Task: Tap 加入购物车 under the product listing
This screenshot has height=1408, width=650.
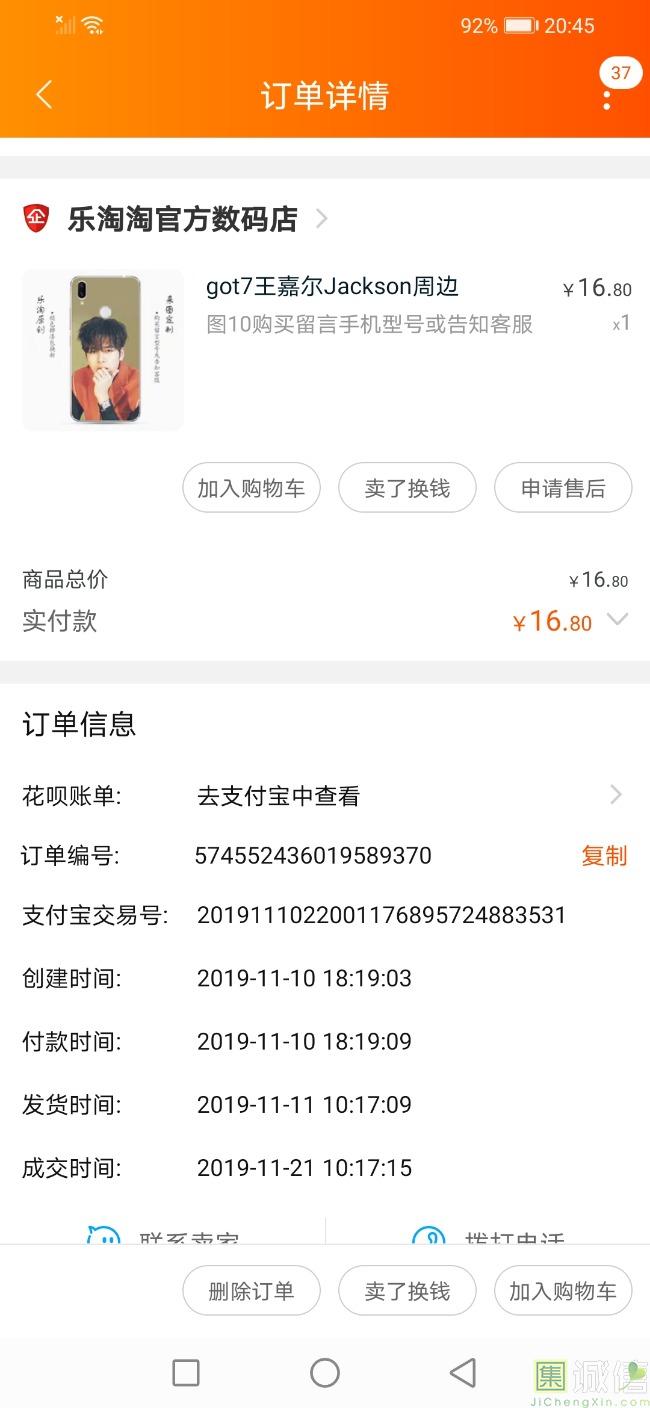Action: click(x=251, y=488)
